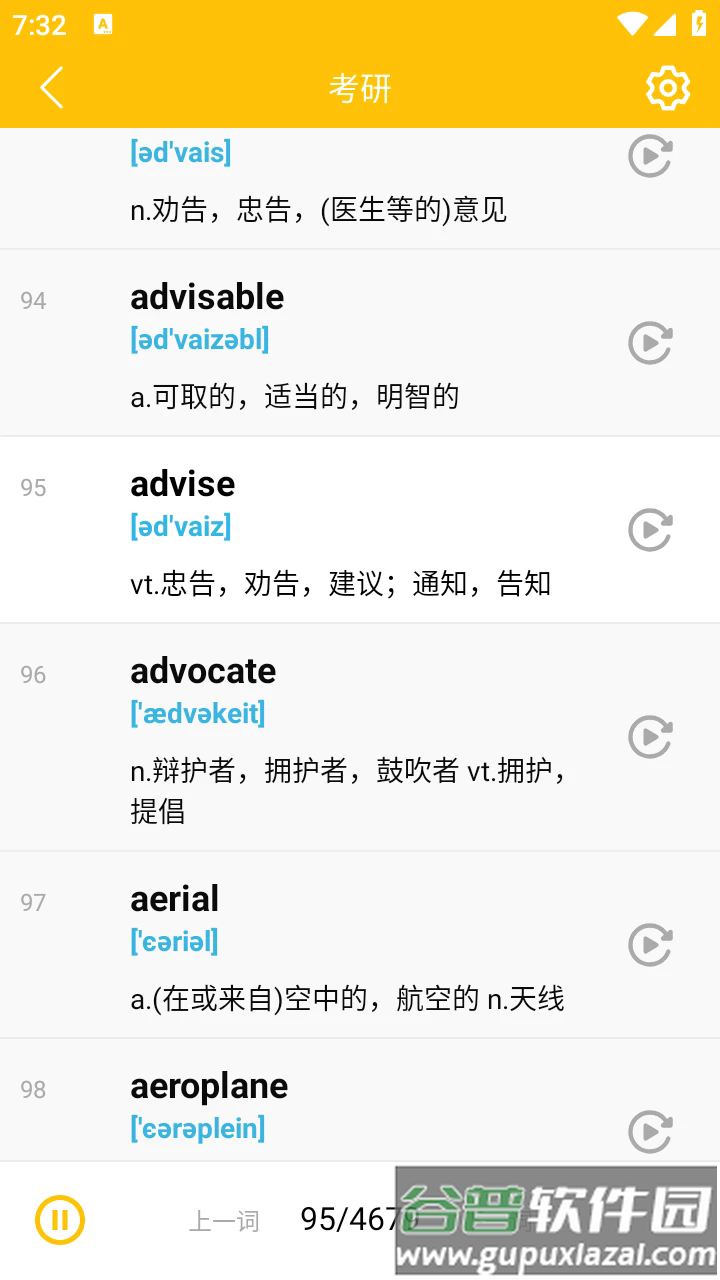Tap the back arrow to leave 考研 list
The height and width of the screenshot is (1280, 720).
[52, 88]
